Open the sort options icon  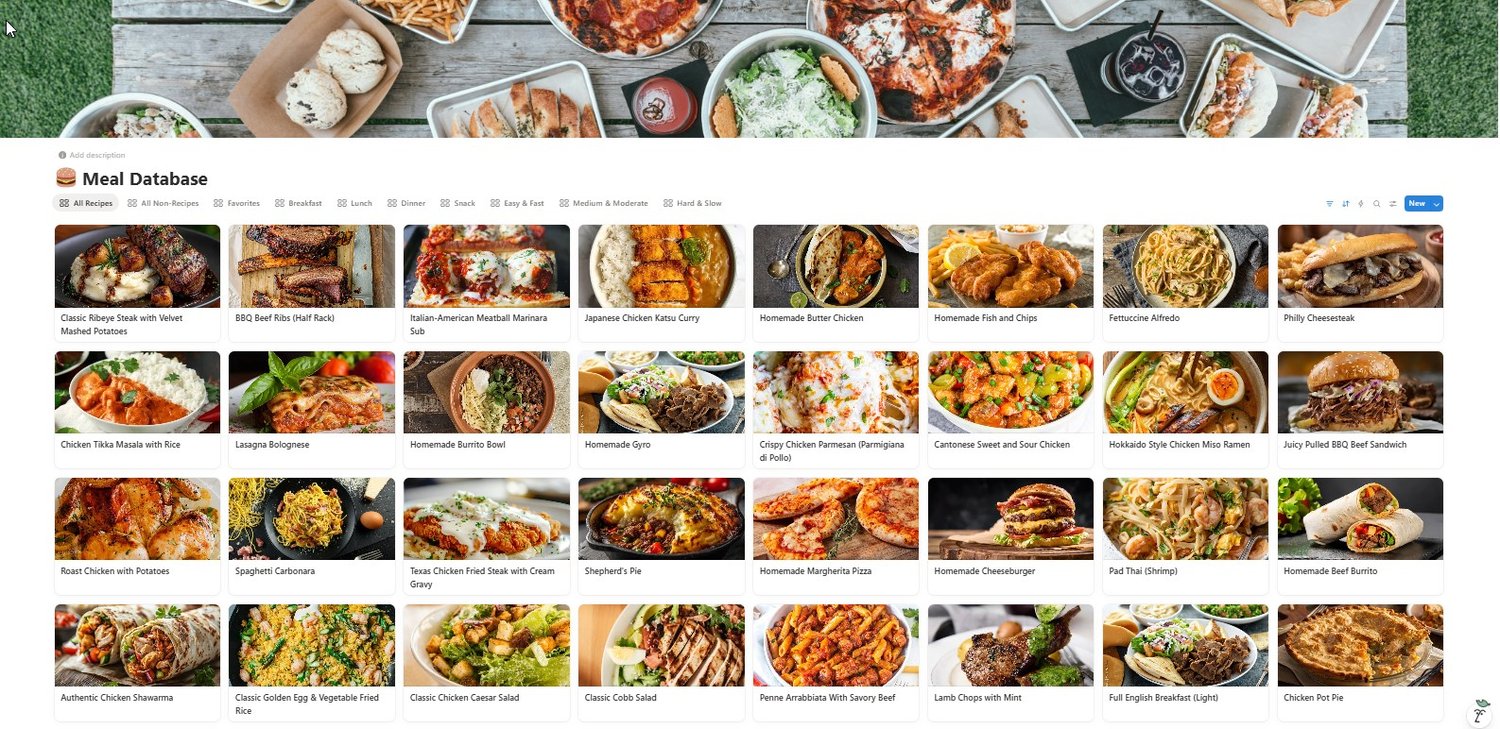(1345, 204)
